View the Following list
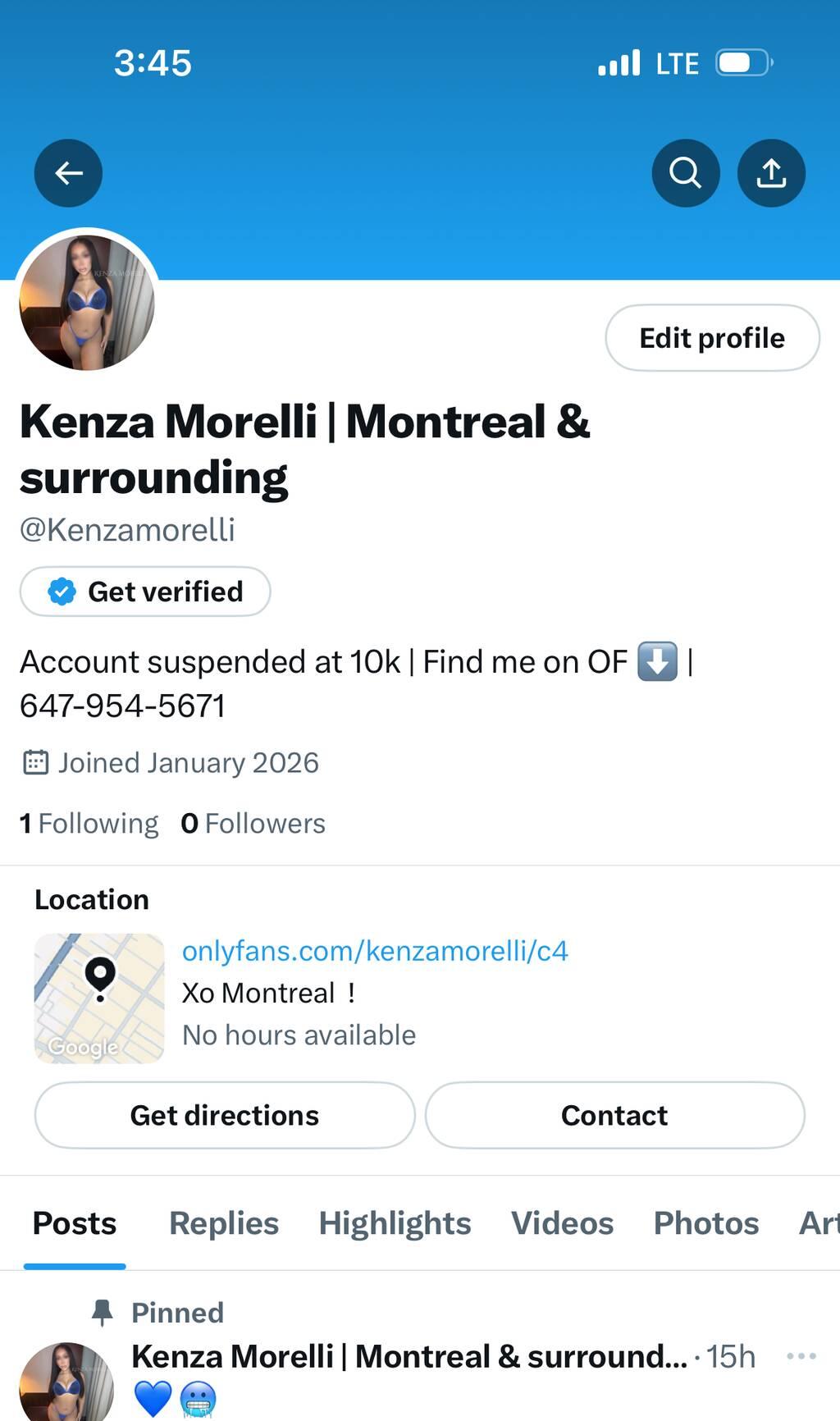This screenshot has width=840, height=1421. tap(89, 823)
